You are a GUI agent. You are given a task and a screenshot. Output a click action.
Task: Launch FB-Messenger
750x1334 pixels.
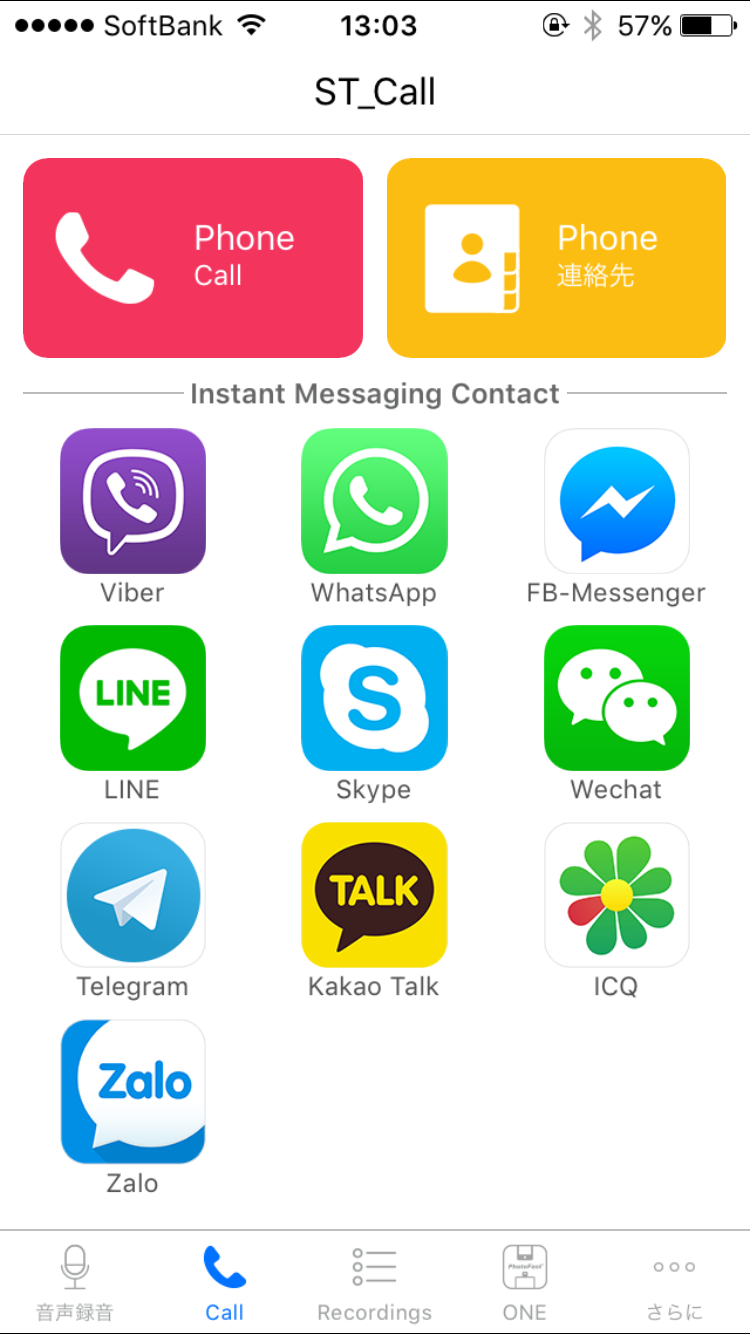pyautogui.click(x=616, y=501)
